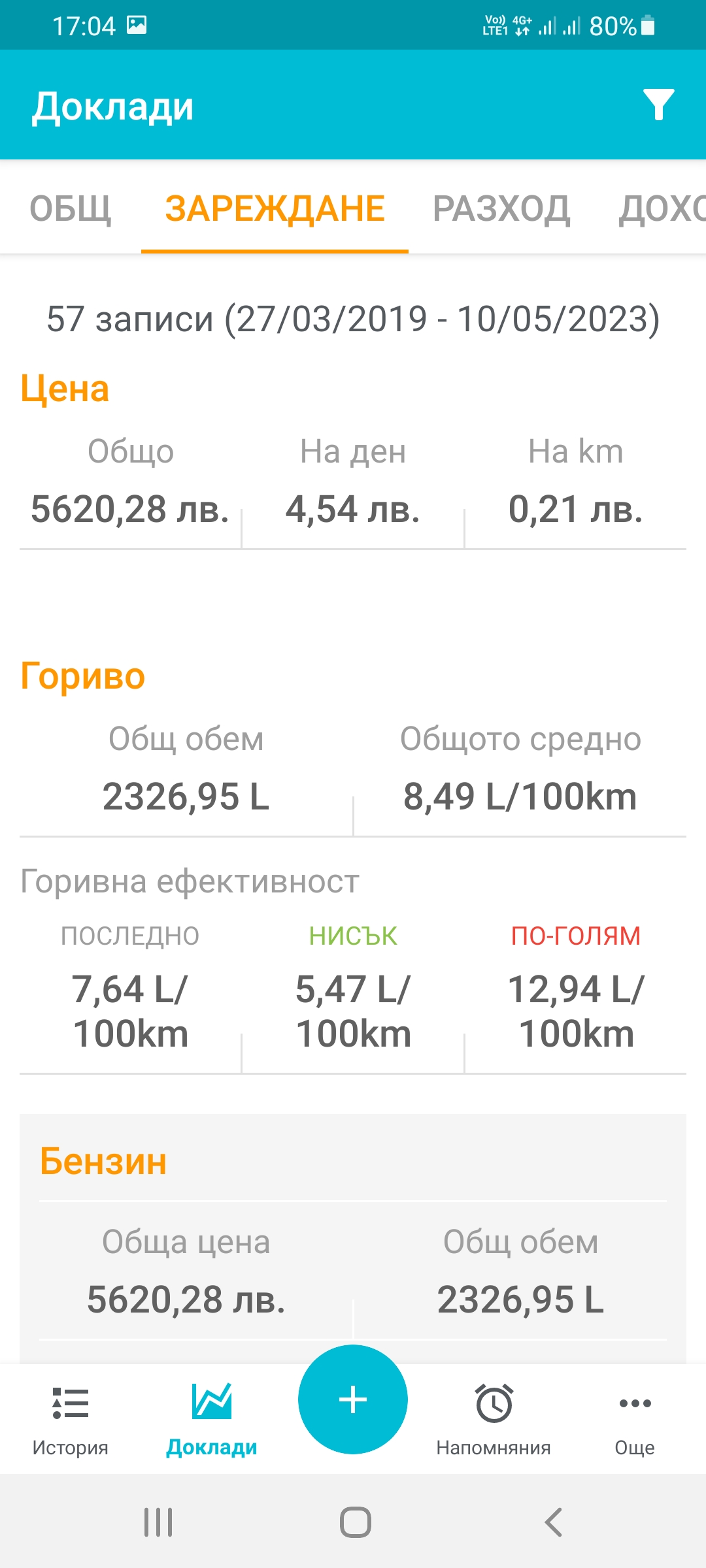The height and width of the screenshot is (1568, 706).
Task: Open the ДОХОД tab
Action: point(662,209)
